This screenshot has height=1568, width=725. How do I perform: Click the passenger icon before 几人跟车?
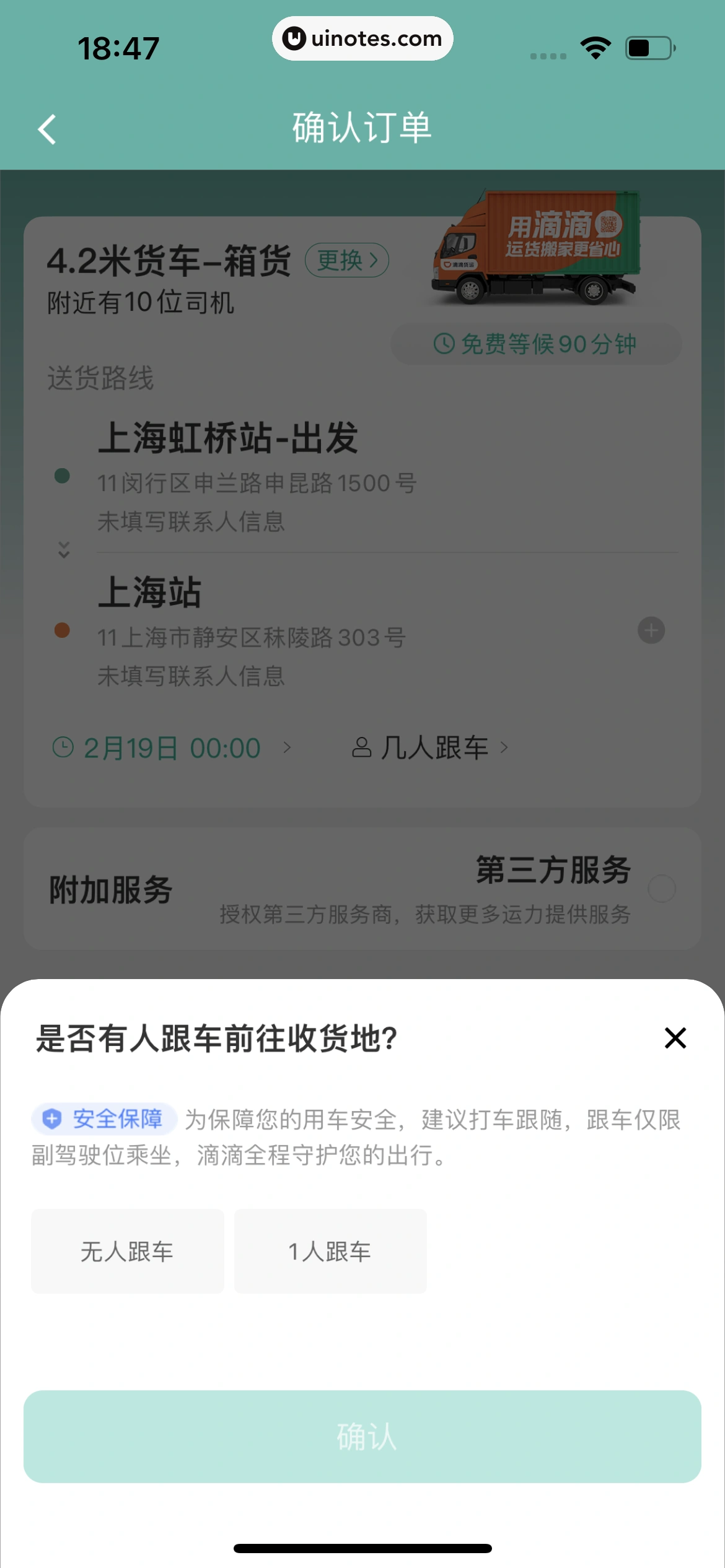point(362,747)
